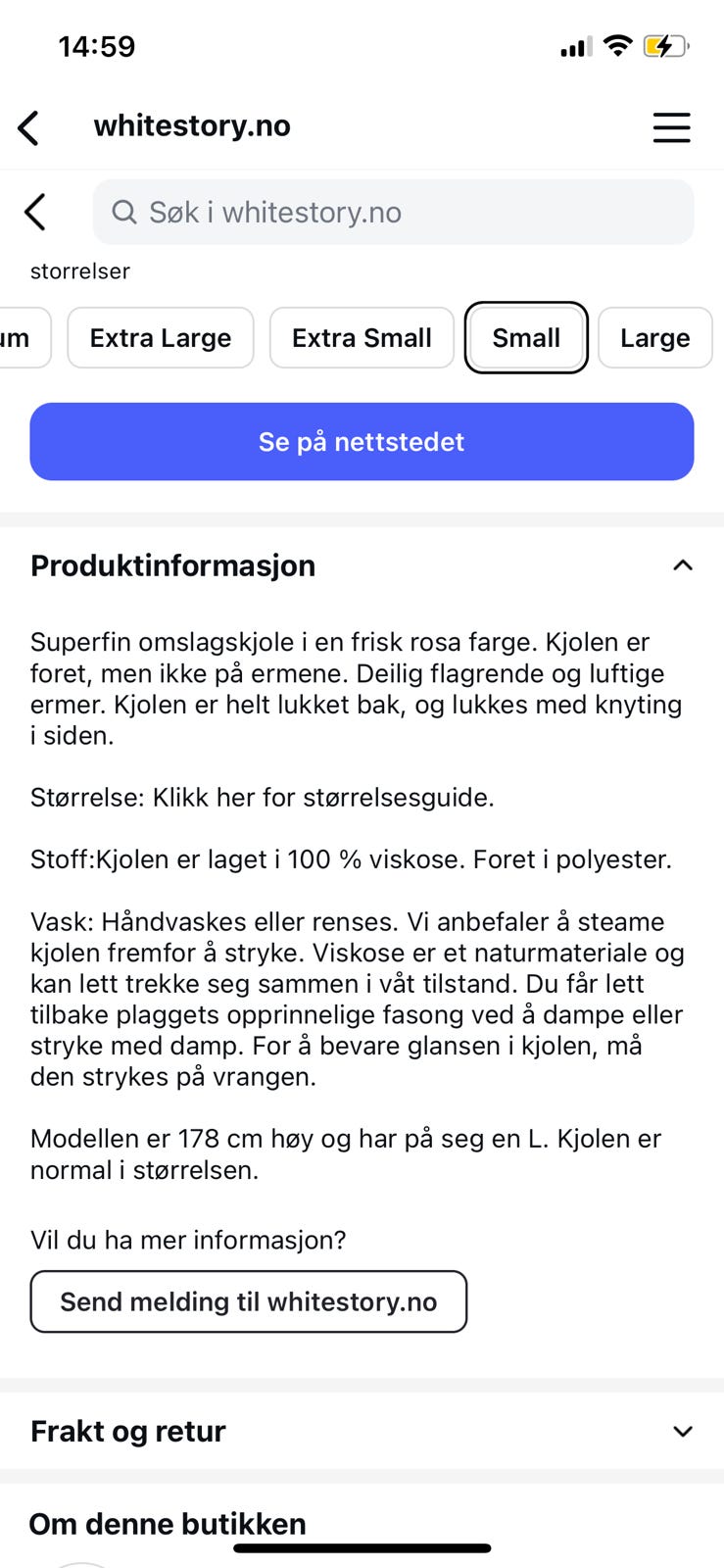
Task: Send melding til whitestory.no
Action: 249,1301
